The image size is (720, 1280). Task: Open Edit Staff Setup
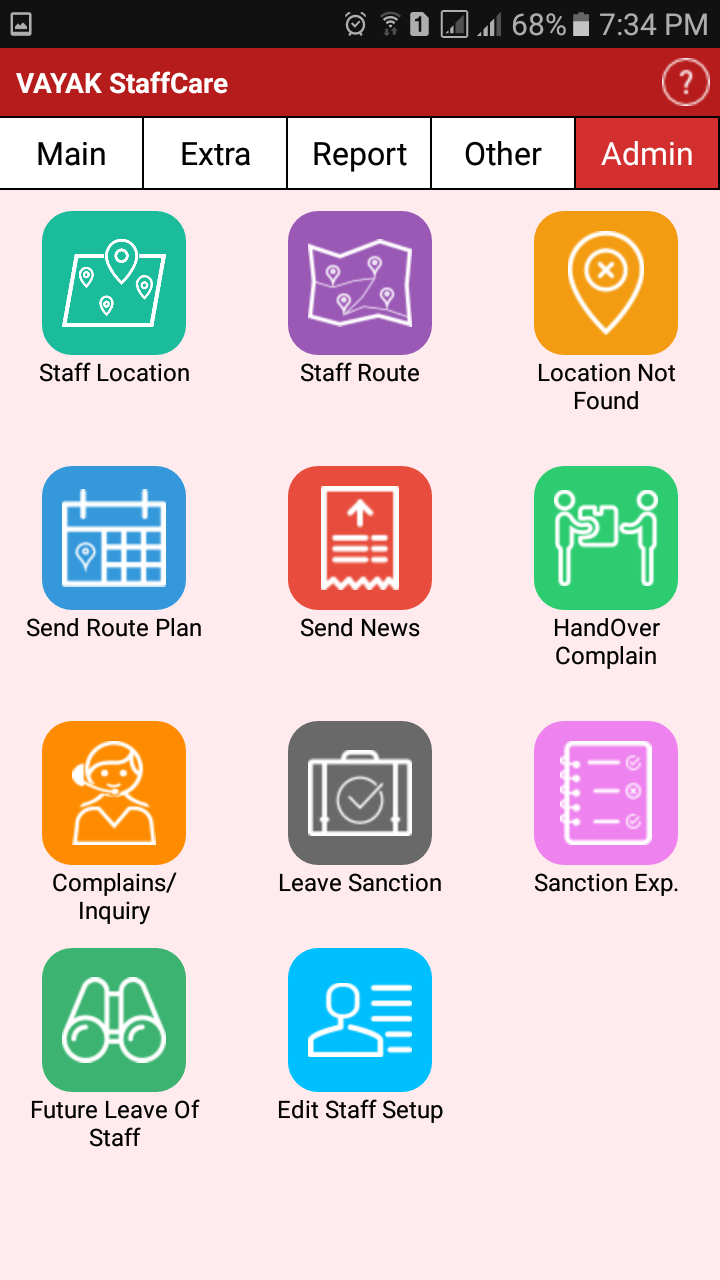pyautogui.click(x=360, y=1020)
